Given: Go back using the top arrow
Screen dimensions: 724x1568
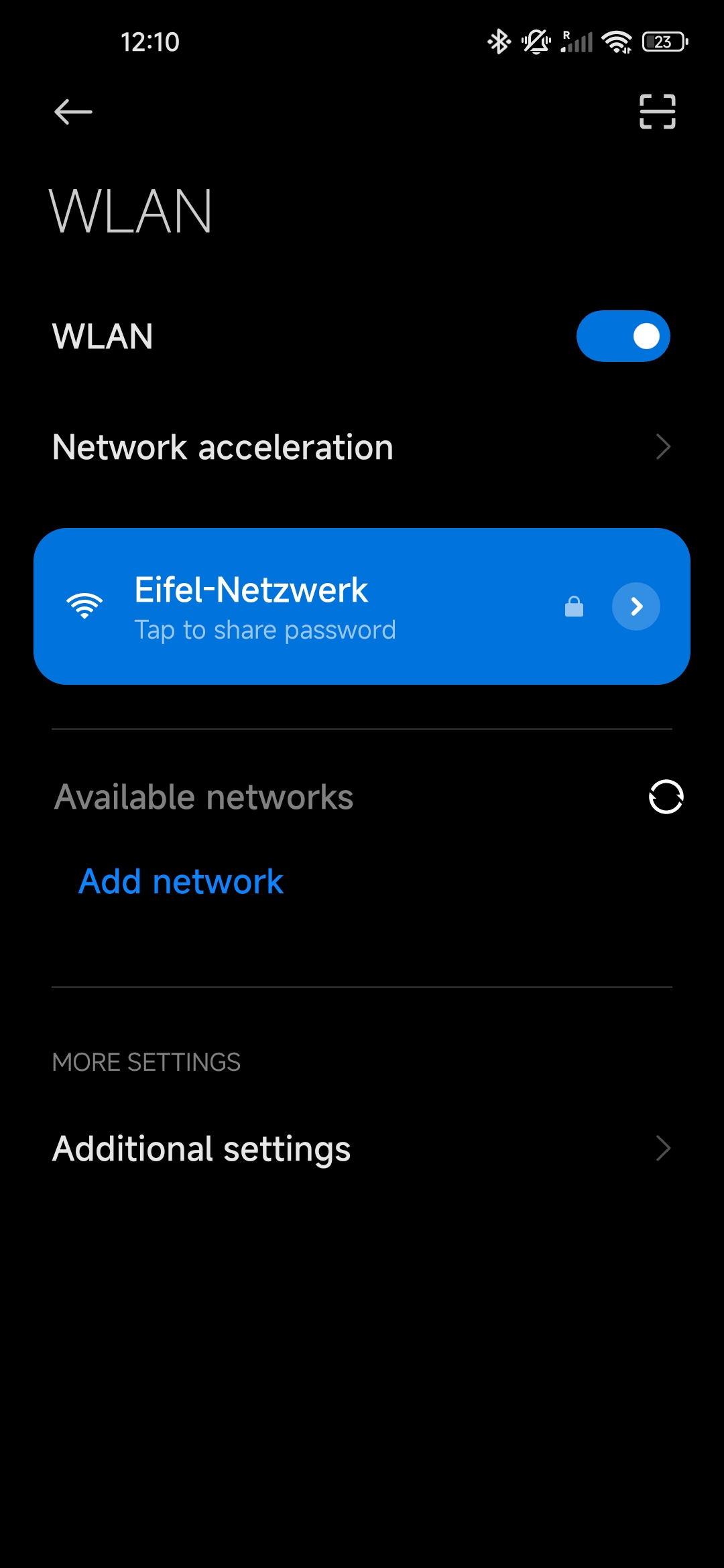Looking at the screenshot, I should 73,112.
